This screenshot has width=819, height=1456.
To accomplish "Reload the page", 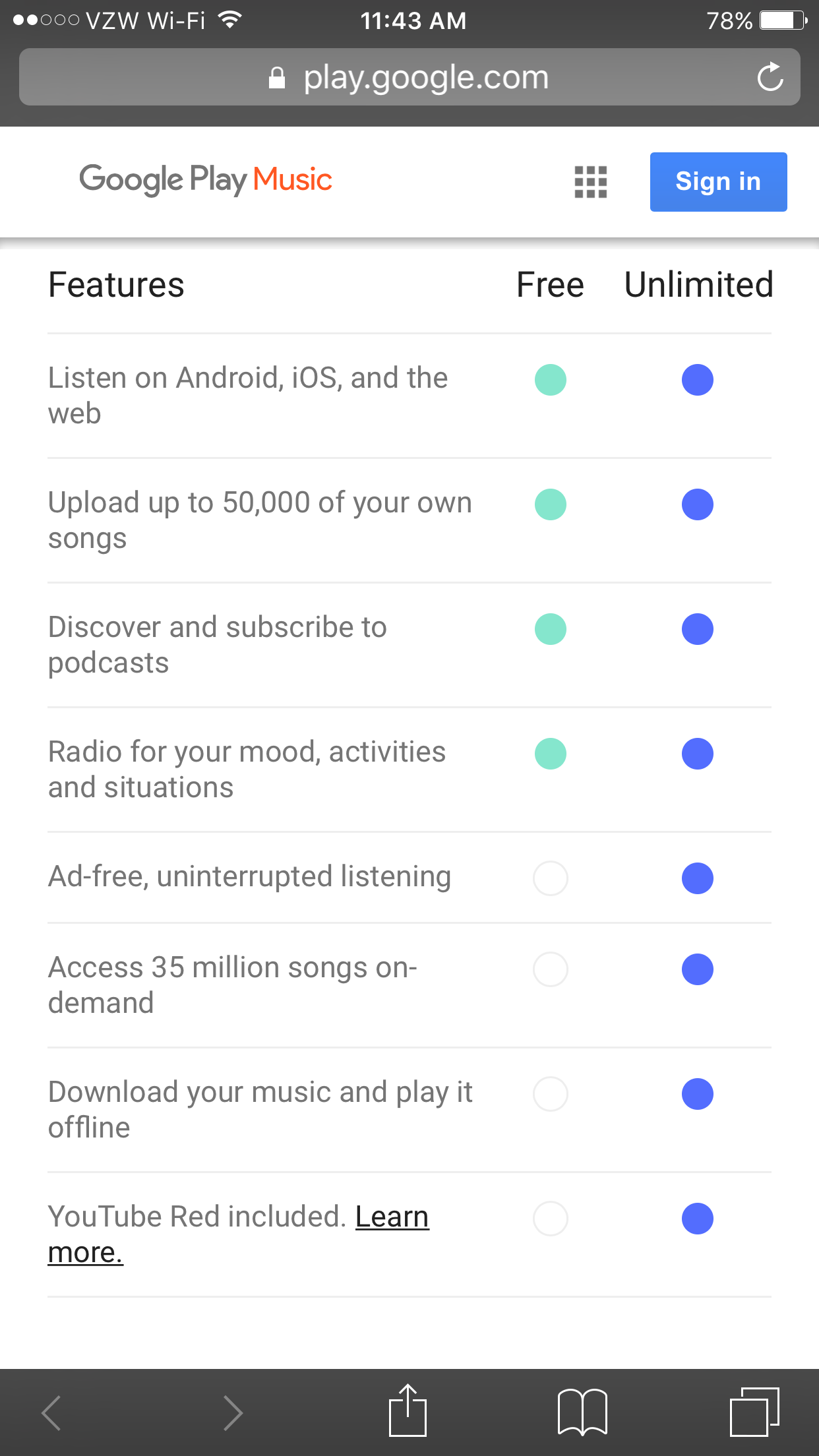I will (x=770, y=77).
